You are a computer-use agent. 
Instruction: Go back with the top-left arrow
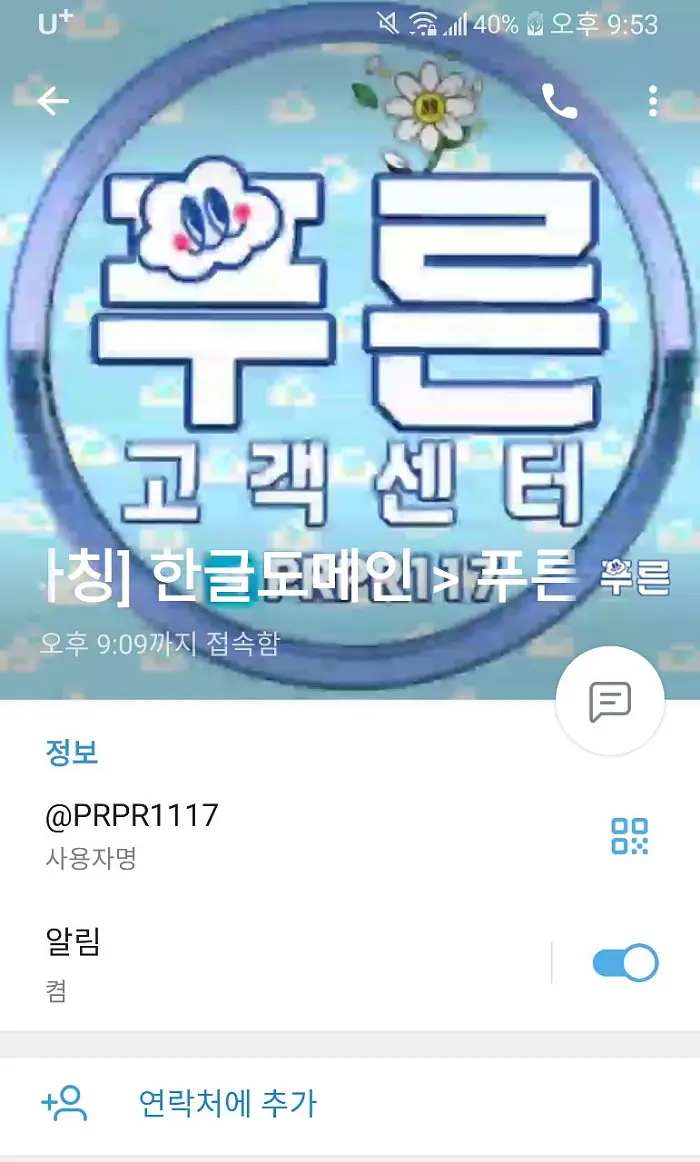(52, 101)
